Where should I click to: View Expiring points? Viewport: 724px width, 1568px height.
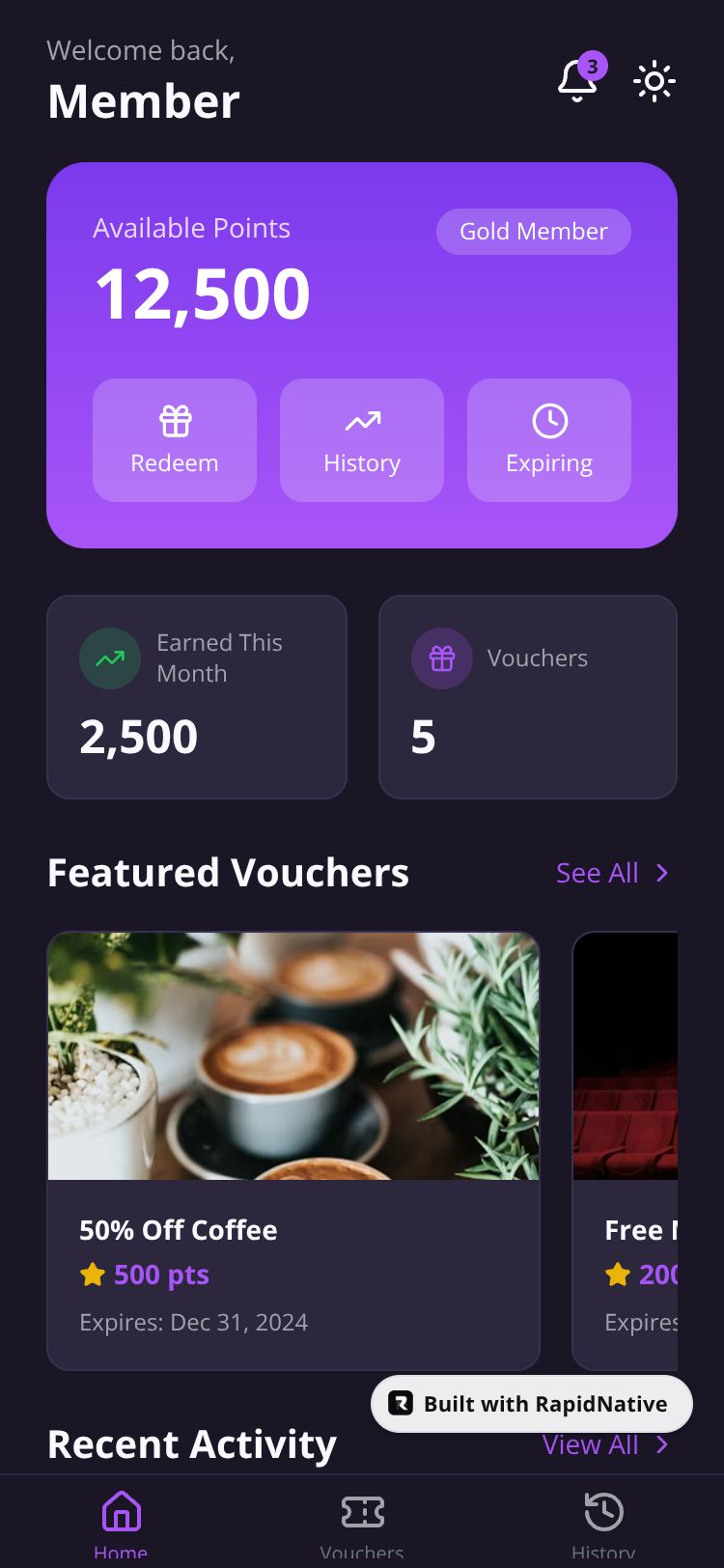tap(549, 440)
